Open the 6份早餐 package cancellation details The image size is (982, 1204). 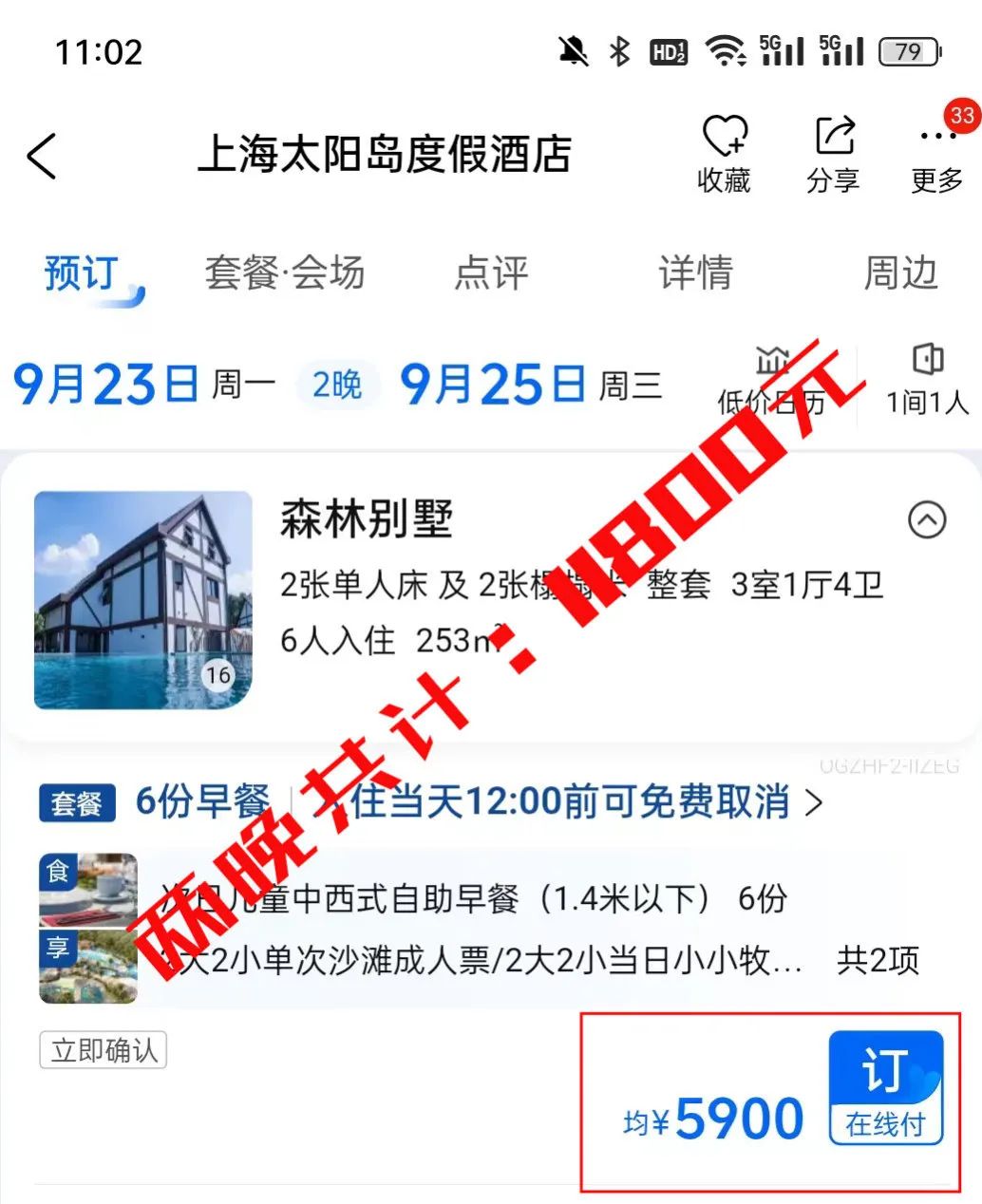pos(475,802)
